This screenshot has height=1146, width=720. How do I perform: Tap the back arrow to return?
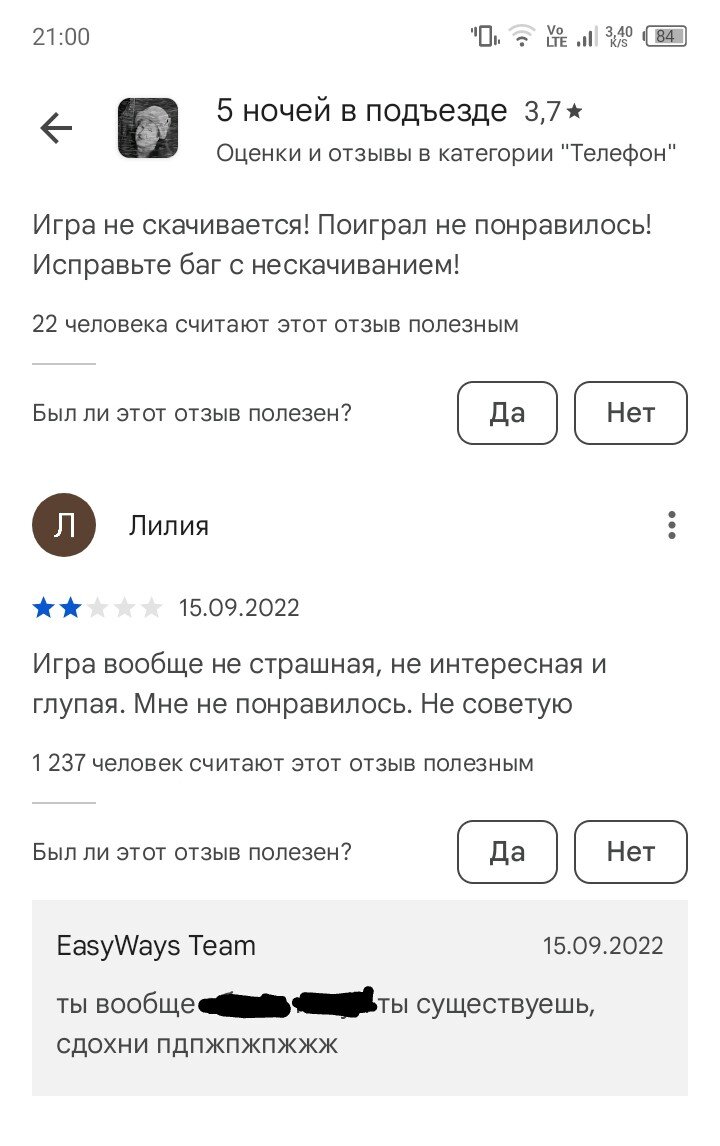(55, 127)
